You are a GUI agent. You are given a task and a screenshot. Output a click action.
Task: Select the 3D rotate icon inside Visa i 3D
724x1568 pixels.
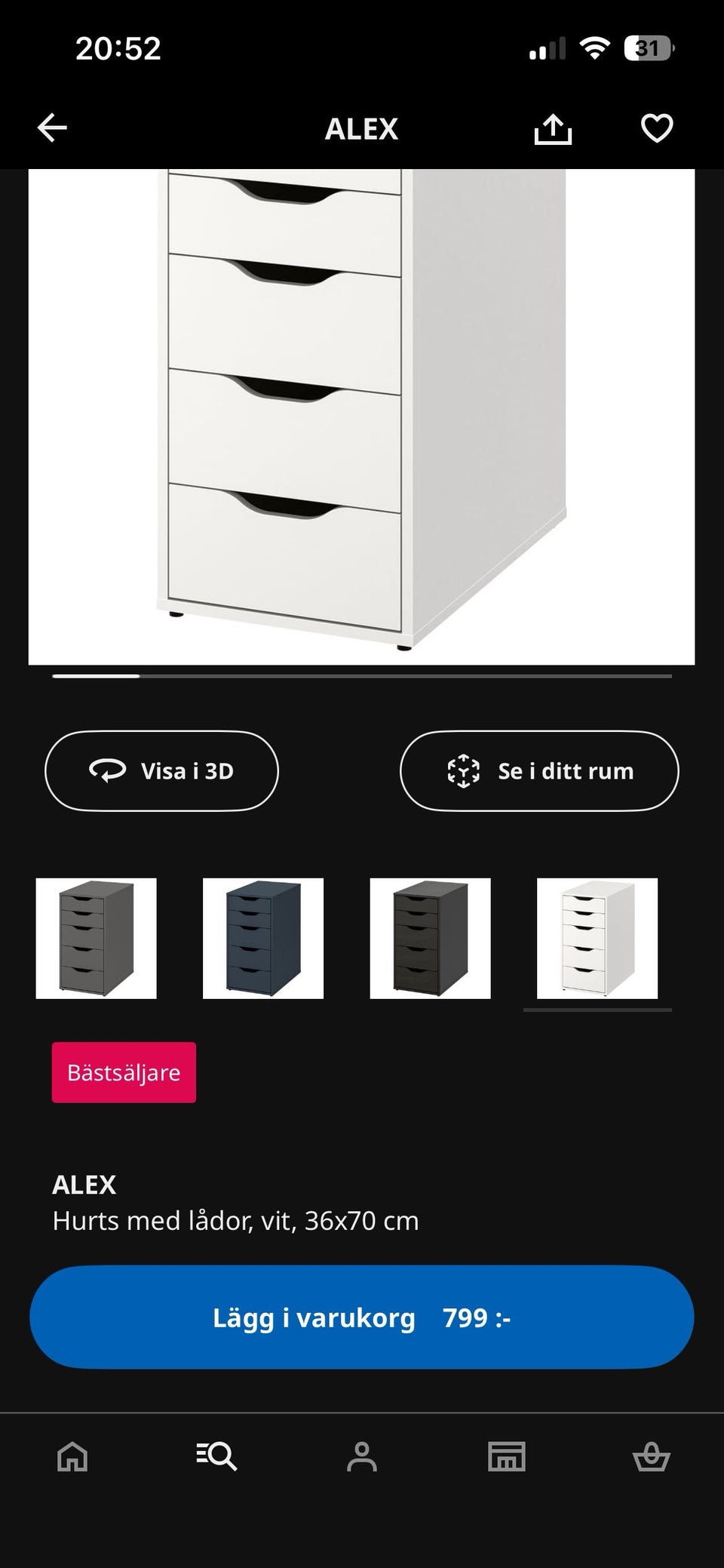[107, 770]
